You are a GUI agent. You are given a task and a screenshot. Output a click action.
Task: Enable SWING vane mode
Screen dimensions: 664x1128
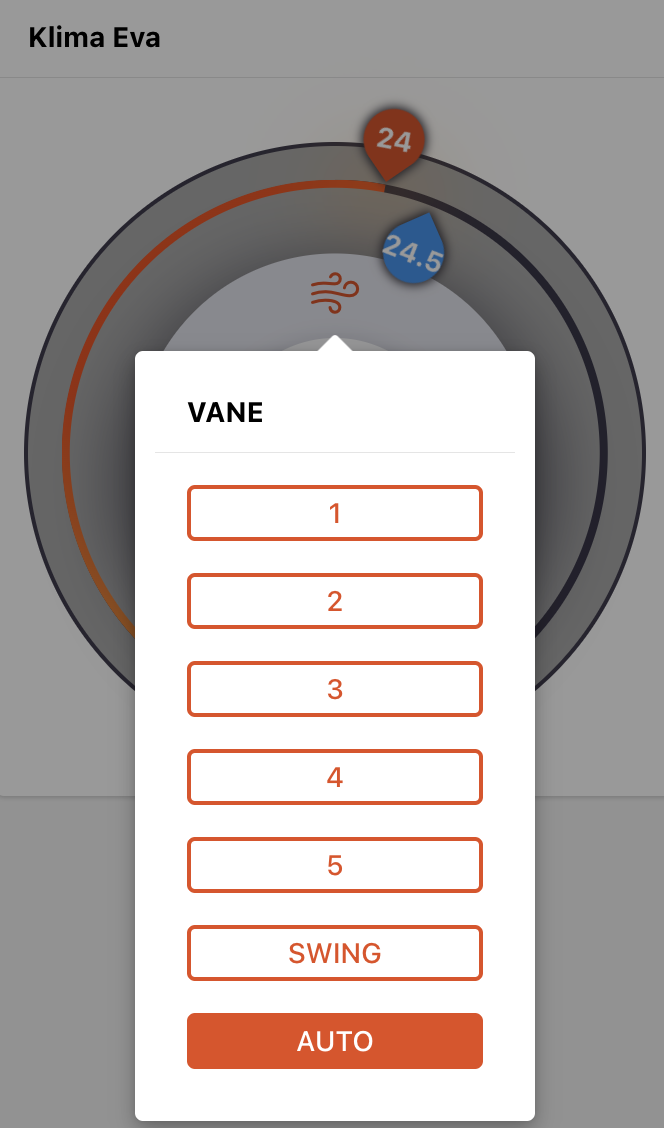coord(335,953)
